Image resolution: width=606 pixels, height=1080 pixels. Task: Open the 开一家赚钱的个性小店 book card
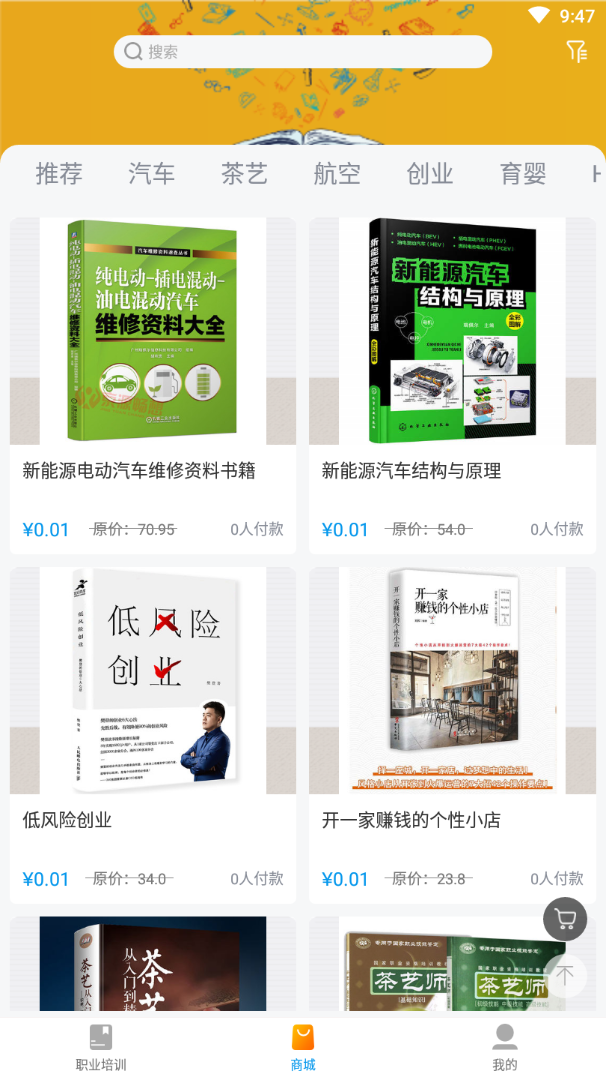click(452, 735)
